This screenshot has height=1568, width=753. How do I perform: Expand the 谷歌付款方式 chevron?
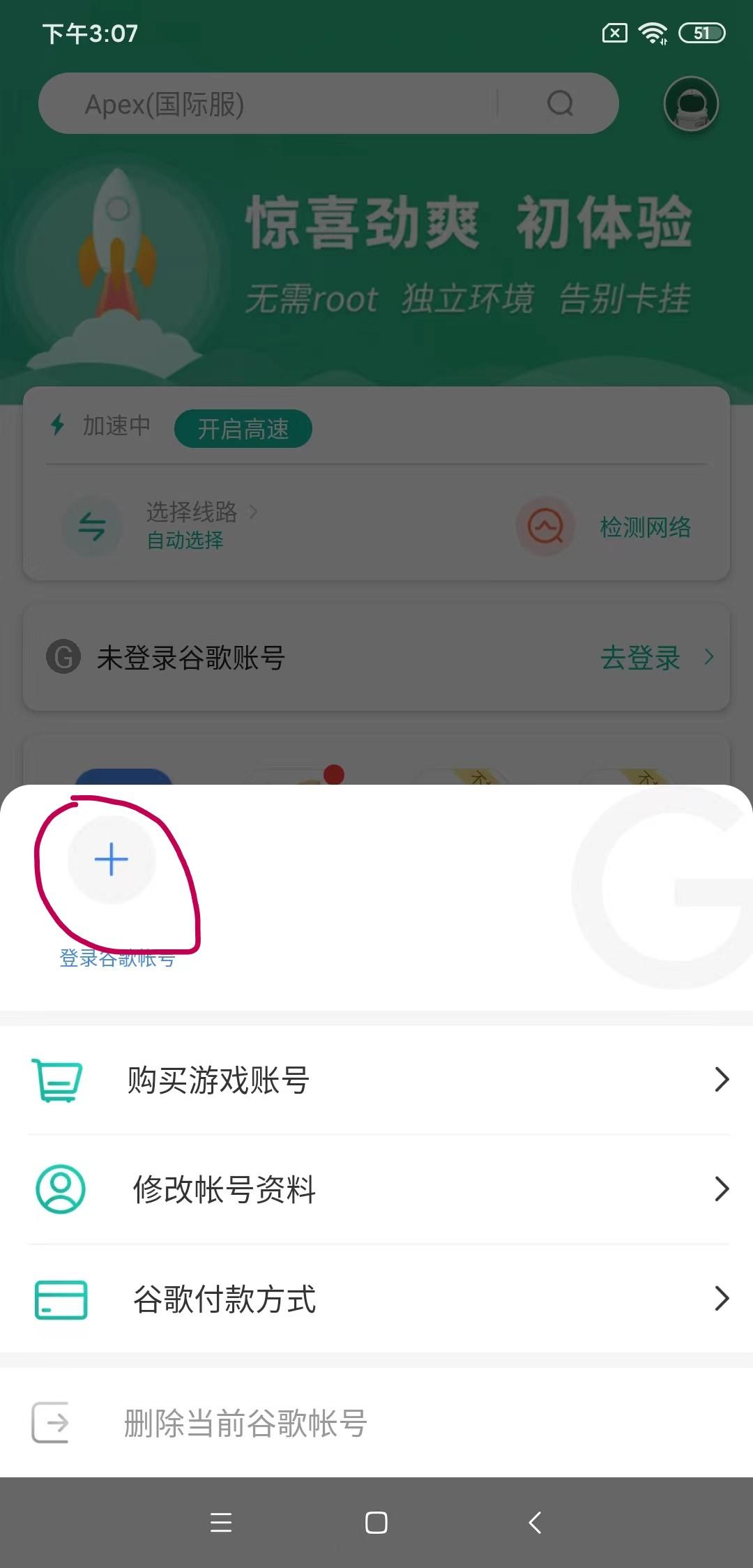point(722,1299)
